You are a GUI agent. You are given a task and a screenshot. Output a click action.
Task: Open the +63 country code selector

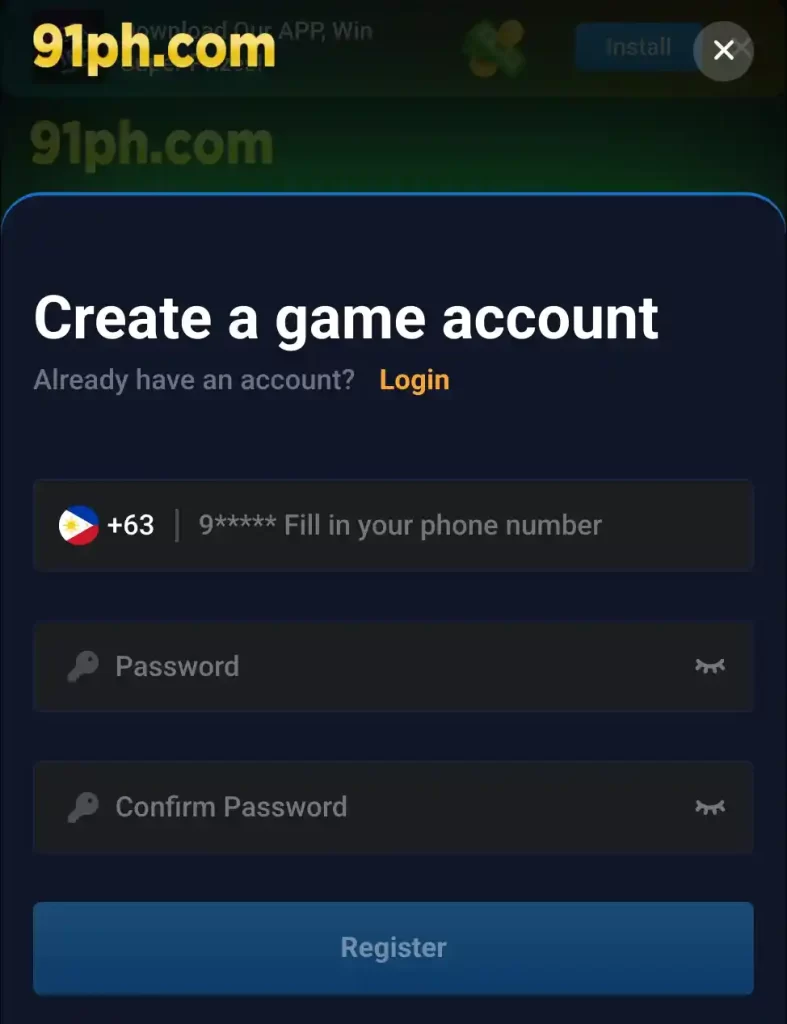[108, 525]
